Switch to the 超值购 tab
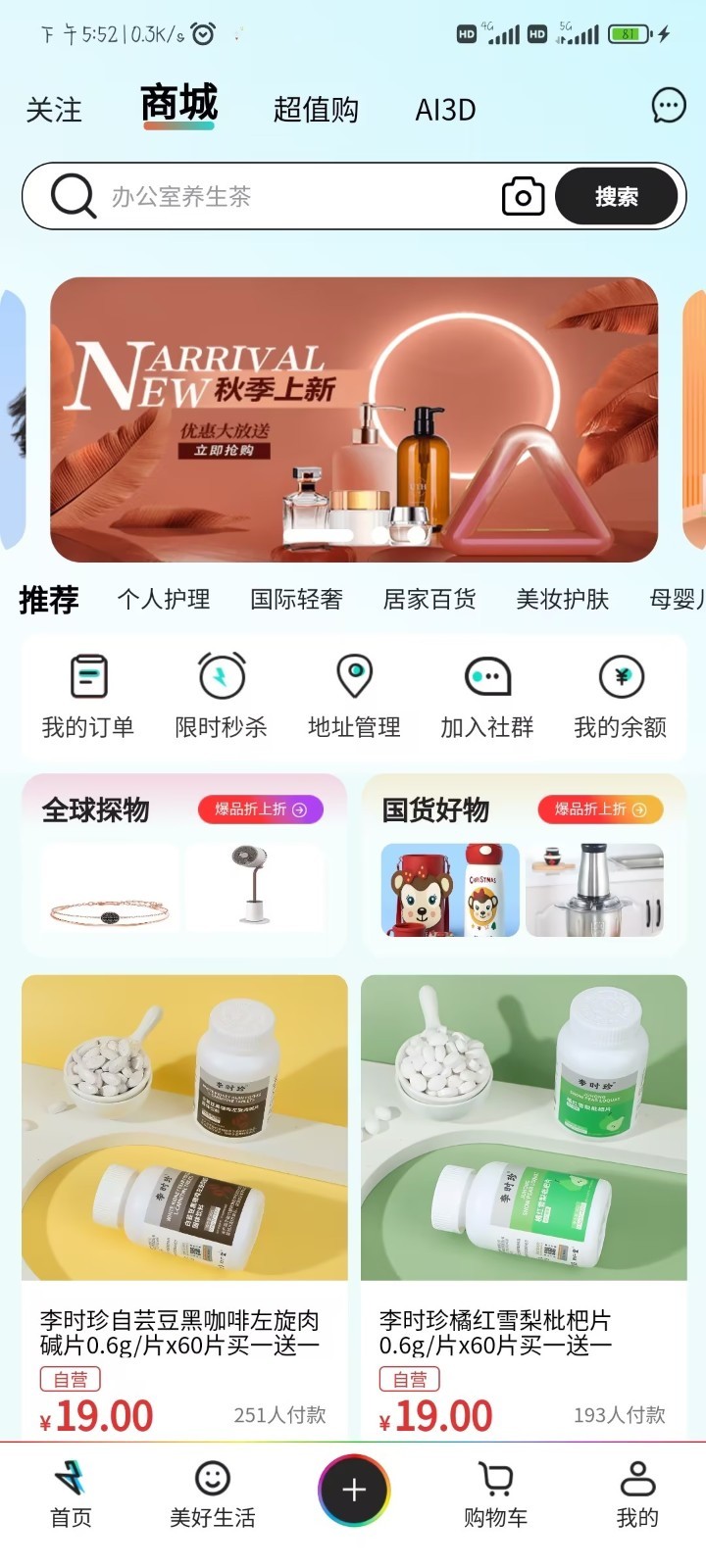 [x=316, y=109]
